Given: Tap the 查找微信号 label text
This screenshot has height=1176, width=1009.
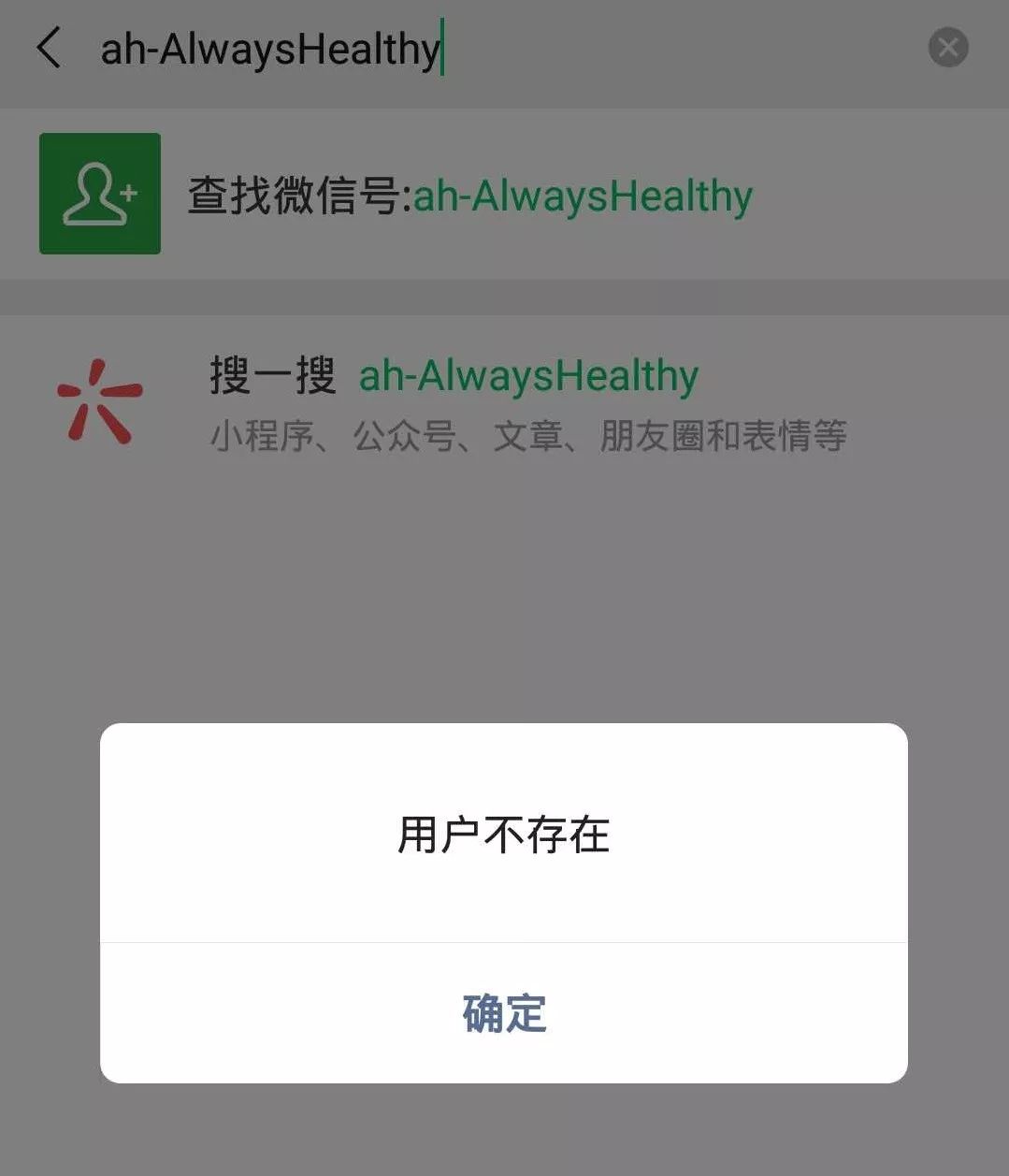Looking at the screenshot, I should point(297,196).
